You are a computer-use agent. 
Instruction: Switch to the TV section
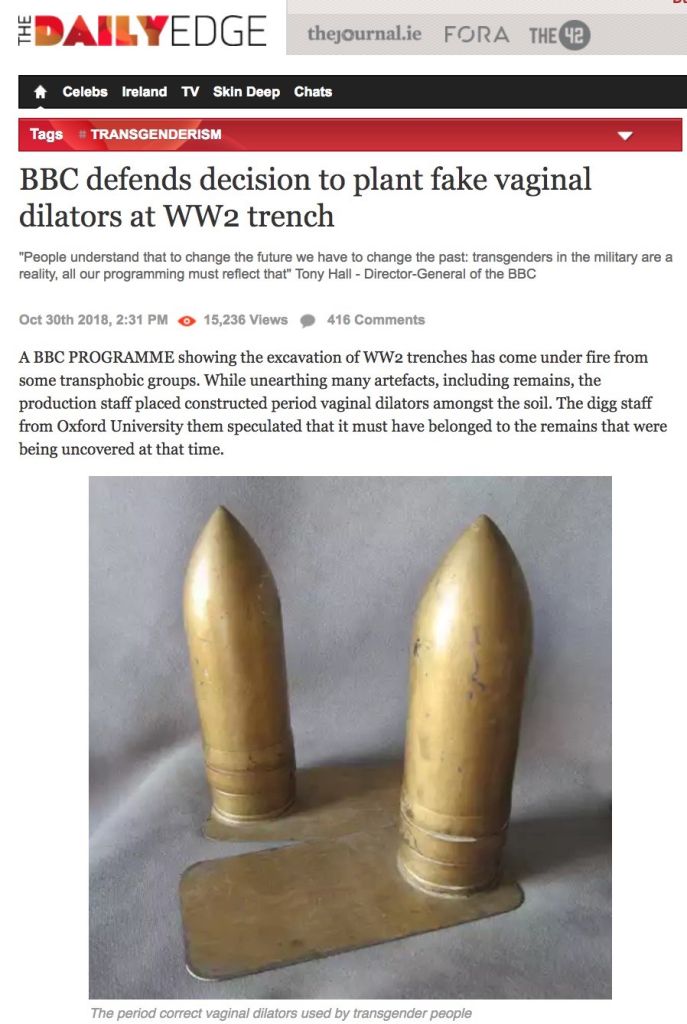coord(190,92)
